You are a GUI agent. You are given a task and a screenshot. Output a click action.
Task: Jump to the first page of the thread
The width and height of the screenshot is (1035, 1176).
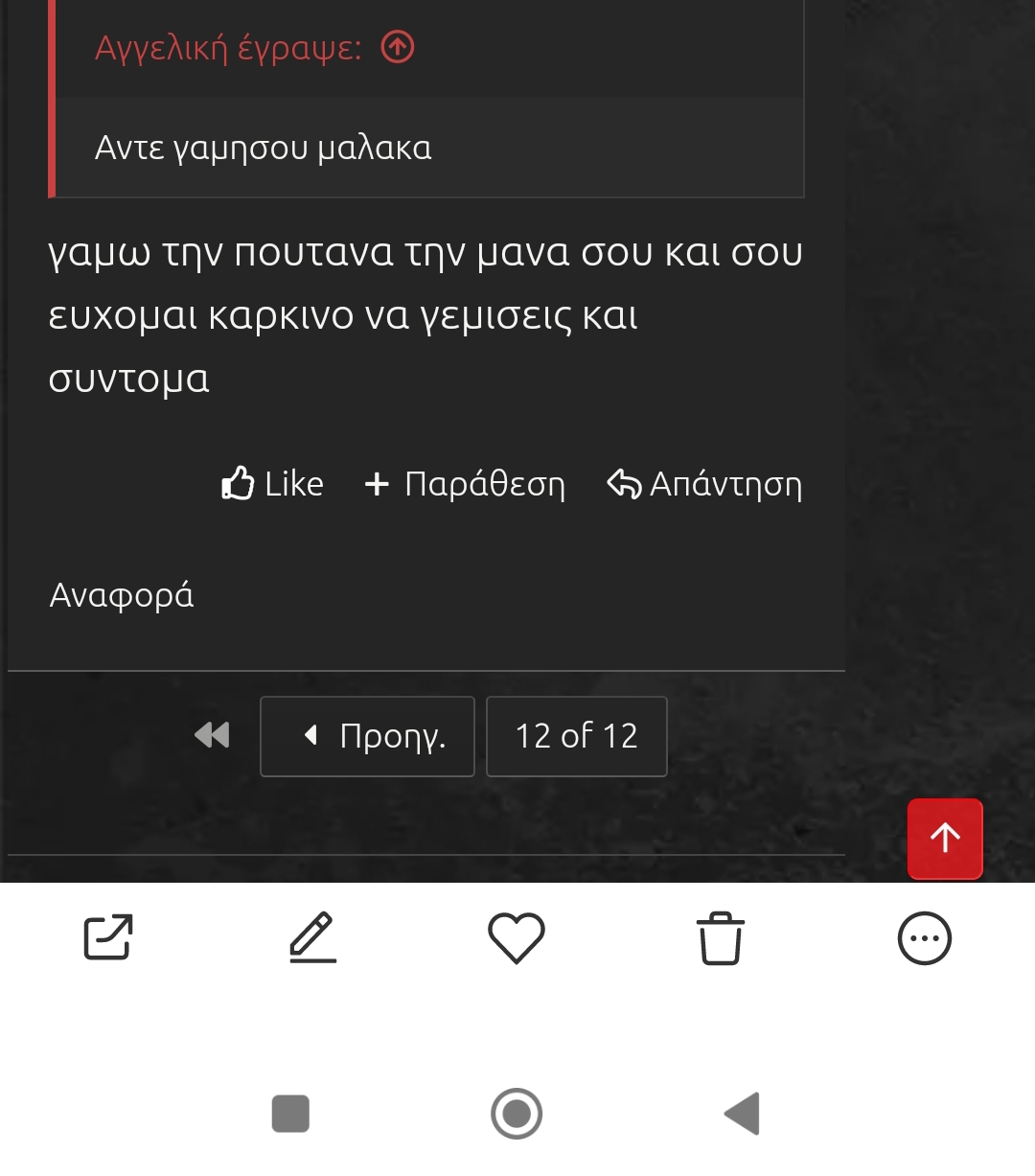[x=212, y=735]
